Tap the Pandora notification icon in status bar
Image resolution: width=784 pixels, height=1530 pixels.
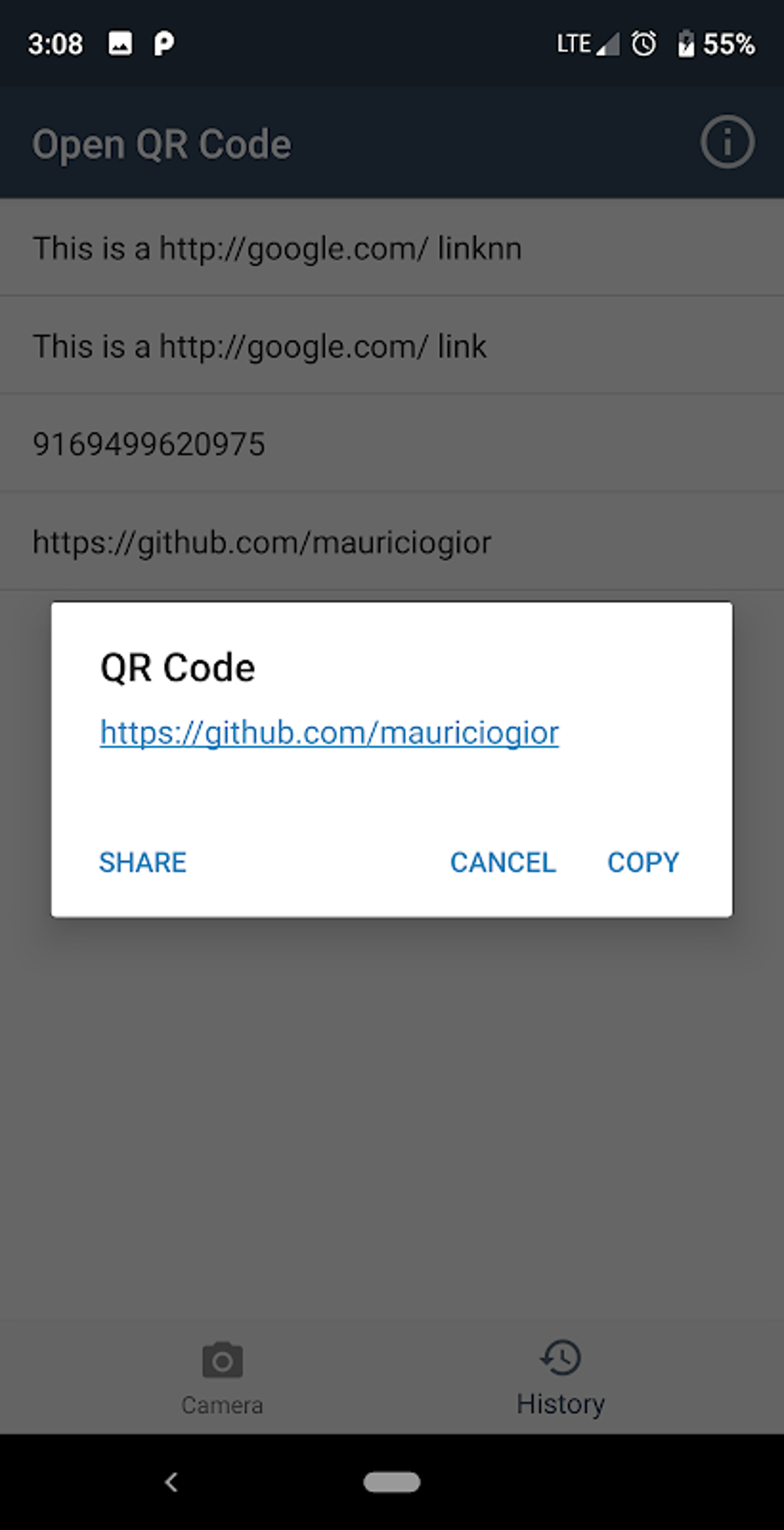click(x=164, y=44)
